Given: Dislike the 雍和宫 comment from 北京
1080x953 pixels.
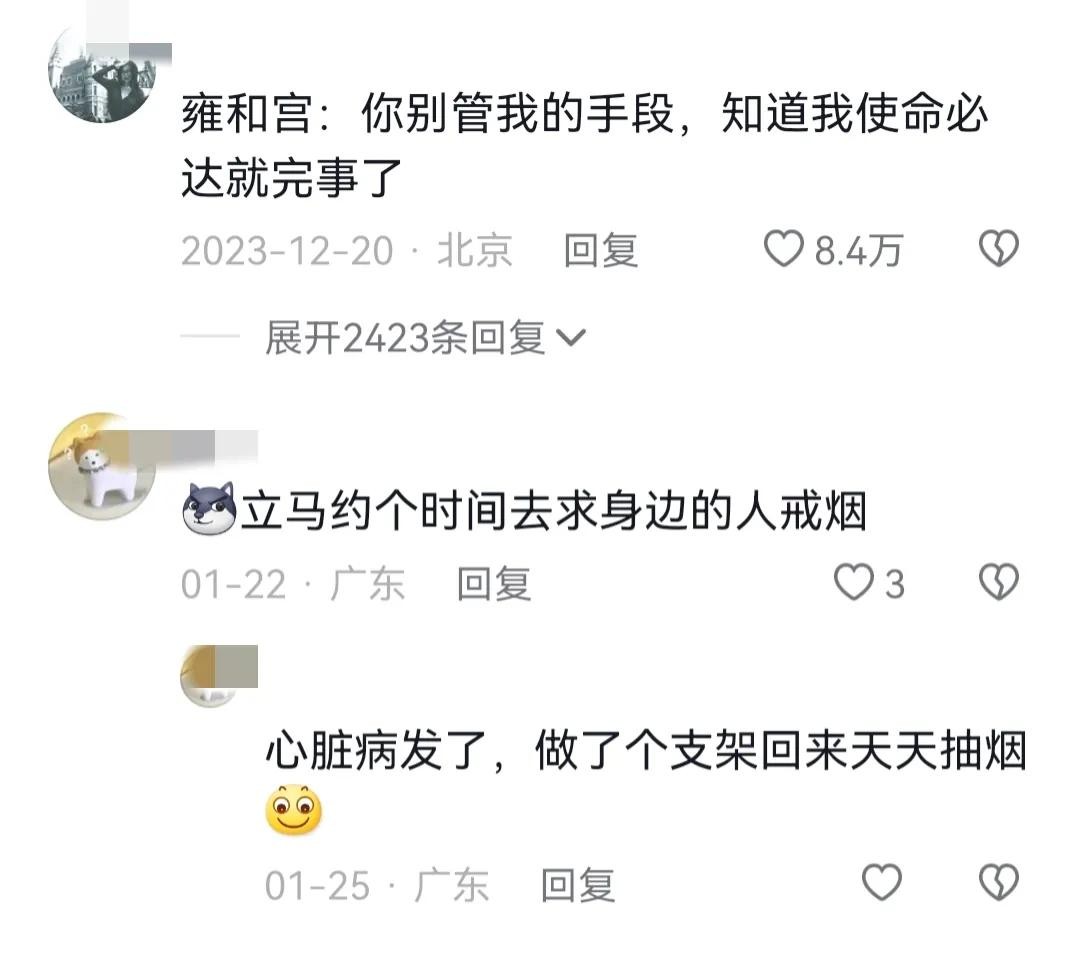Looking at the screenshot, I should [997, 249].
